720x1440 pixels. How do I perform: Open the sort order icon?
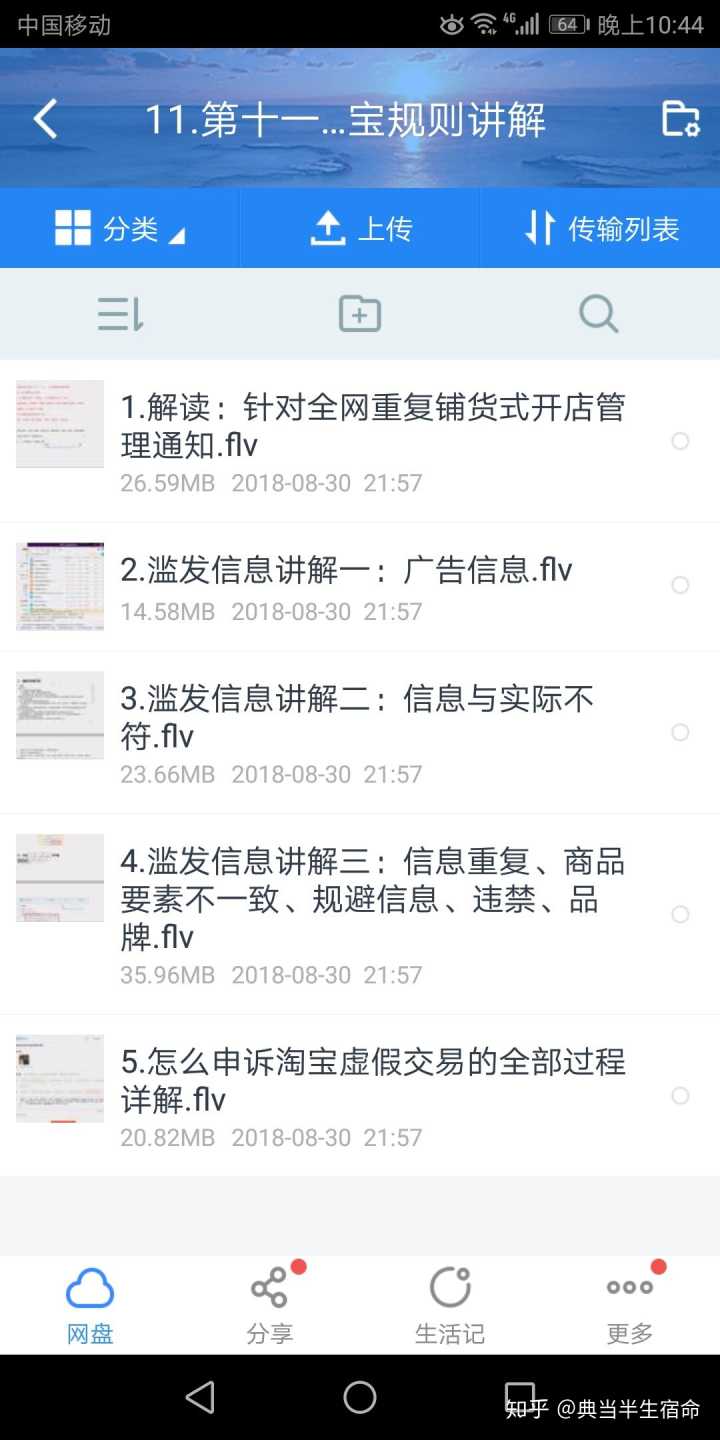pyautogui.click(x=120, y=315)
